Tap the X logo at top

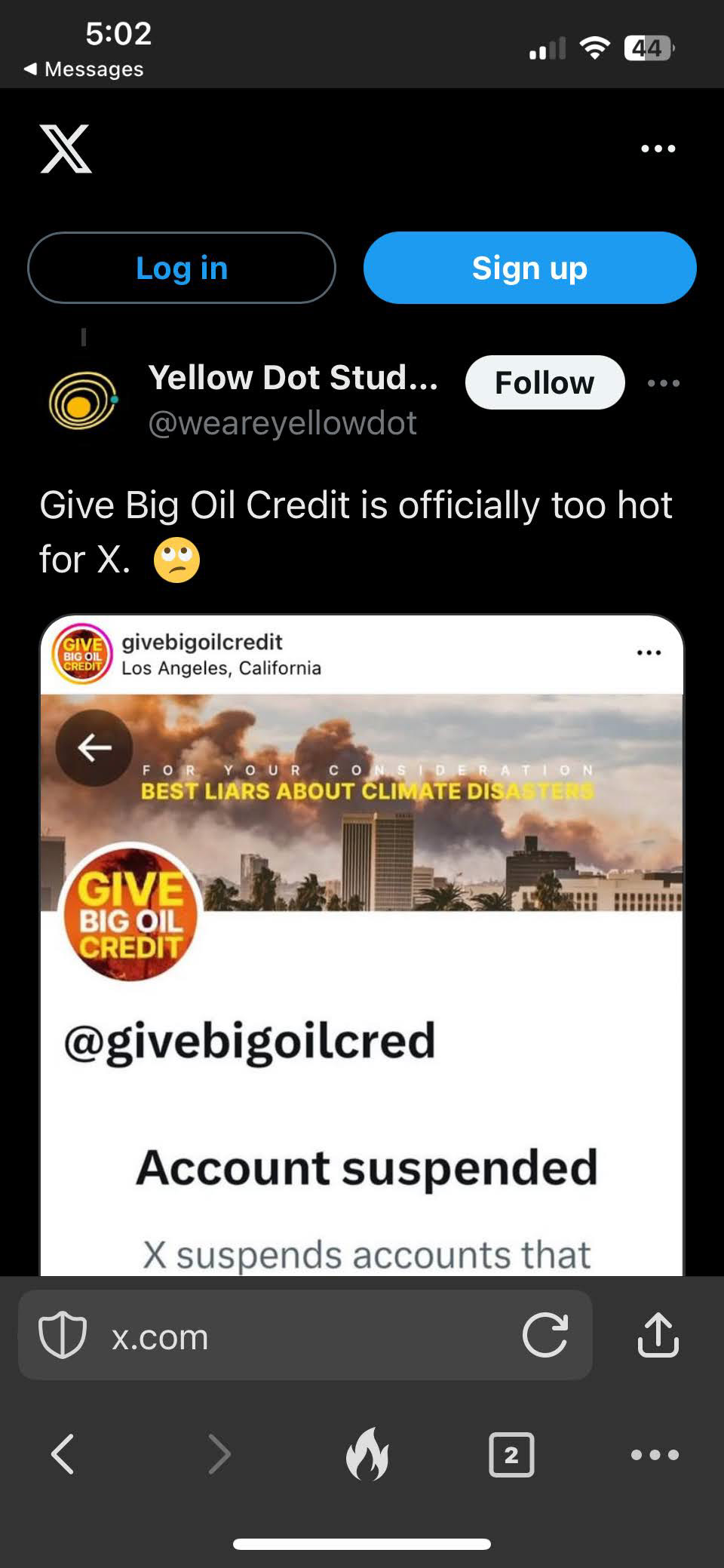(66, 149)
